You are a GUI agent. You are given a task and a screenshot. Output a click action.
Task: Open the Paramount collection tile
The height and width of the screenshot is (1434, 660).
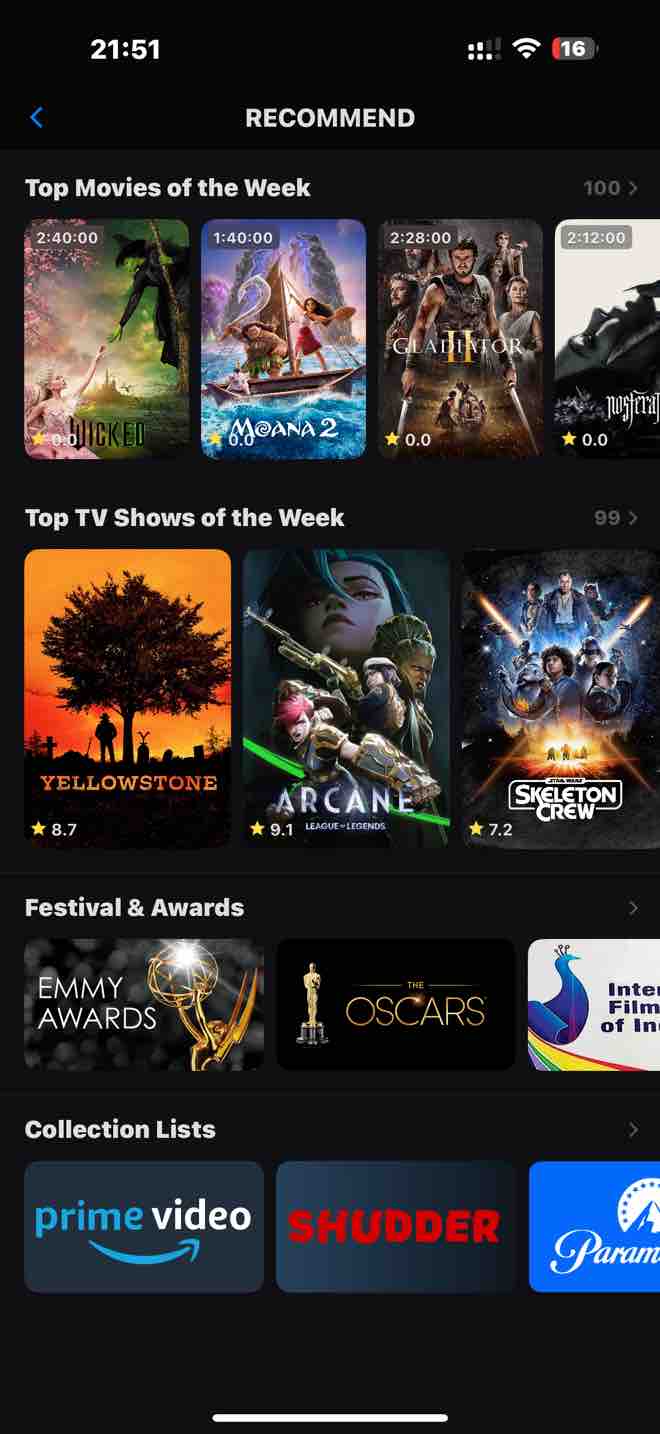594,1226
